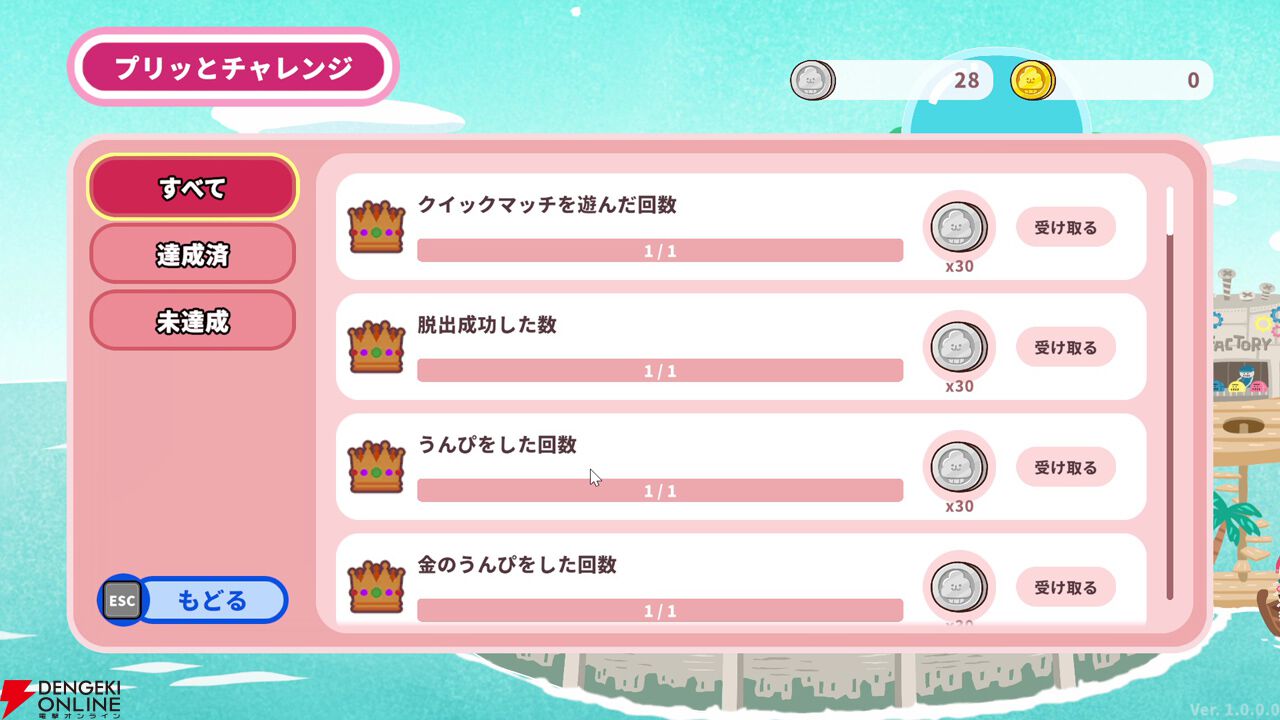
Task: Switch to the 未達成 tab
Action: pyautogui.click(x=193, y=321)
